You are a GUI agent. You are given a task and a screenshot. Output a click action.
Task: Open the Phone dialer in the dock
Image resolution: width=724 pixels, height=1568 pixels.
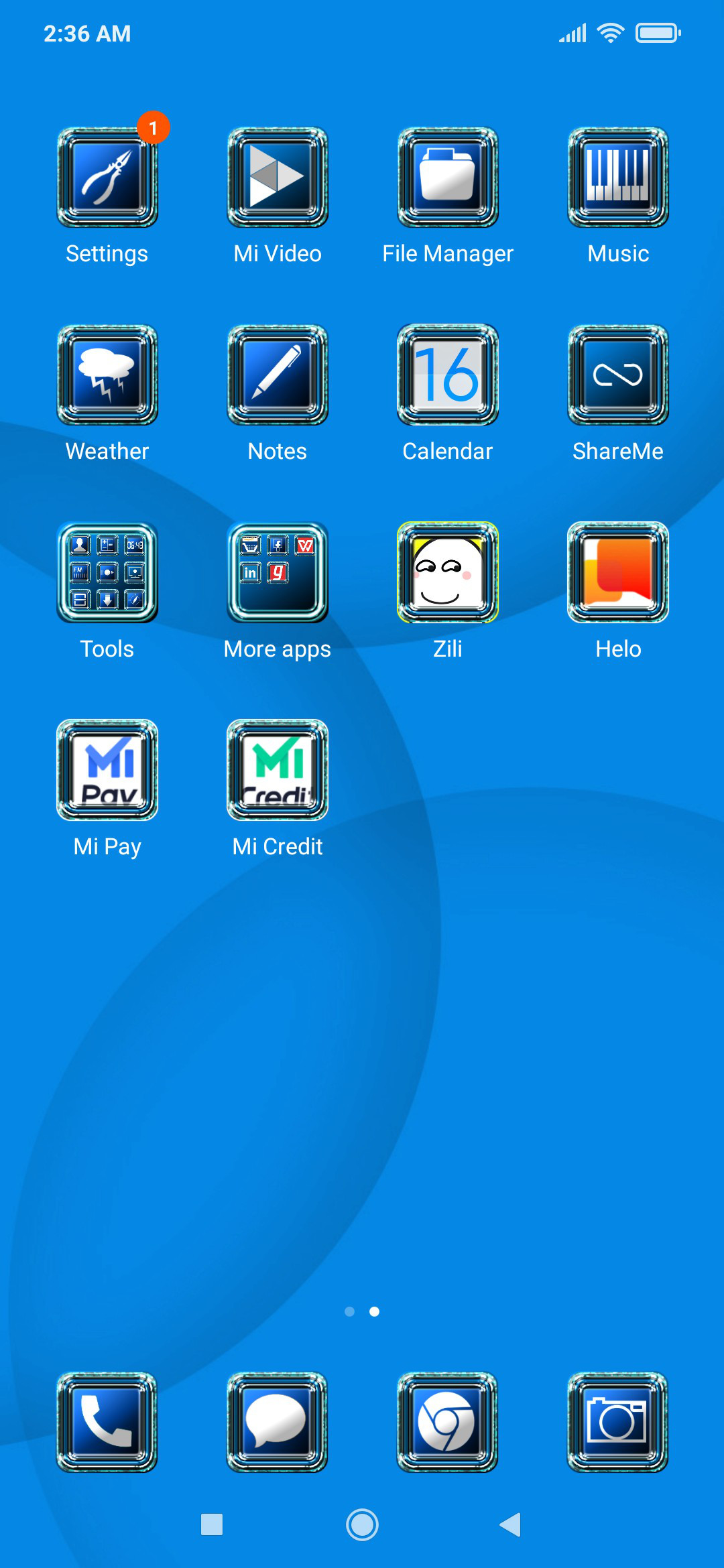(x=107, y=1422)
